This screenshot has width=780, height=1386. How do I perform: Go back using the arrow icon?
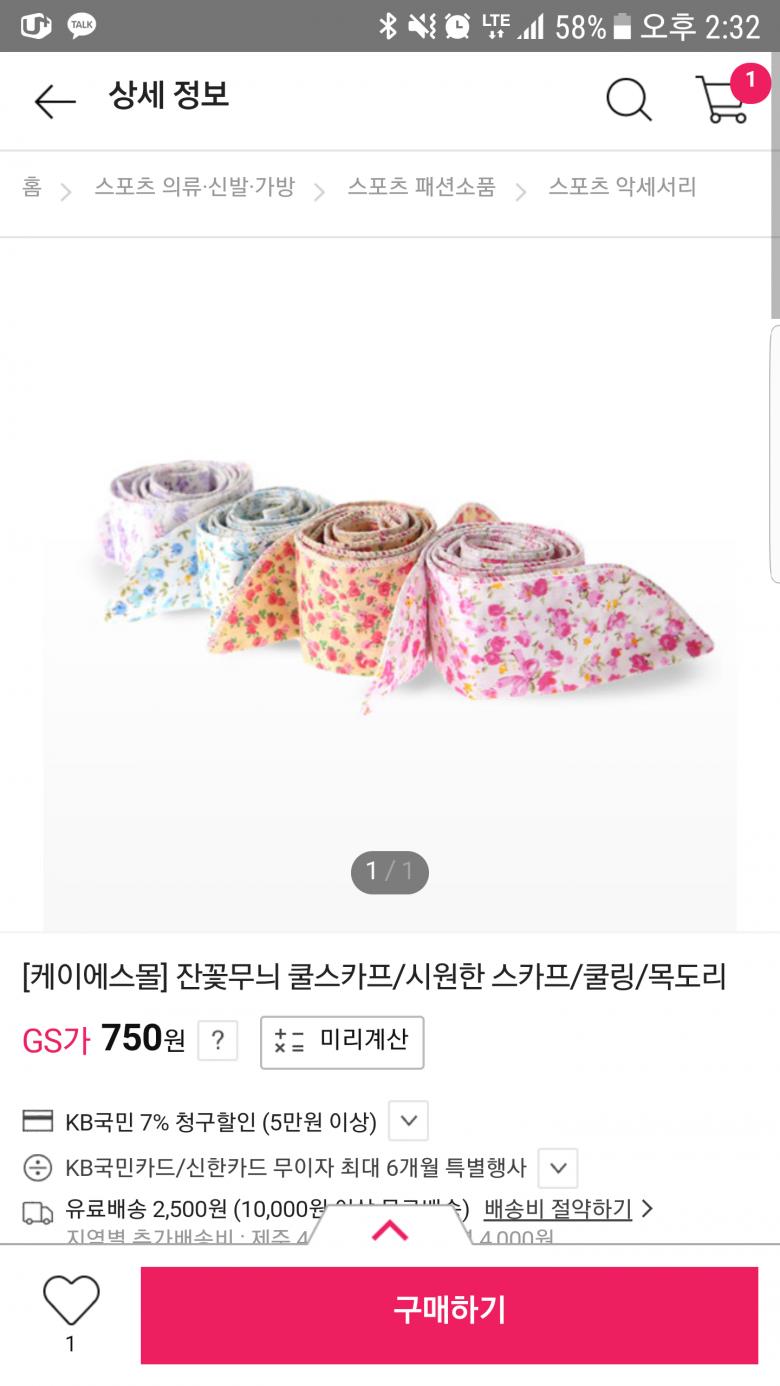54,101
